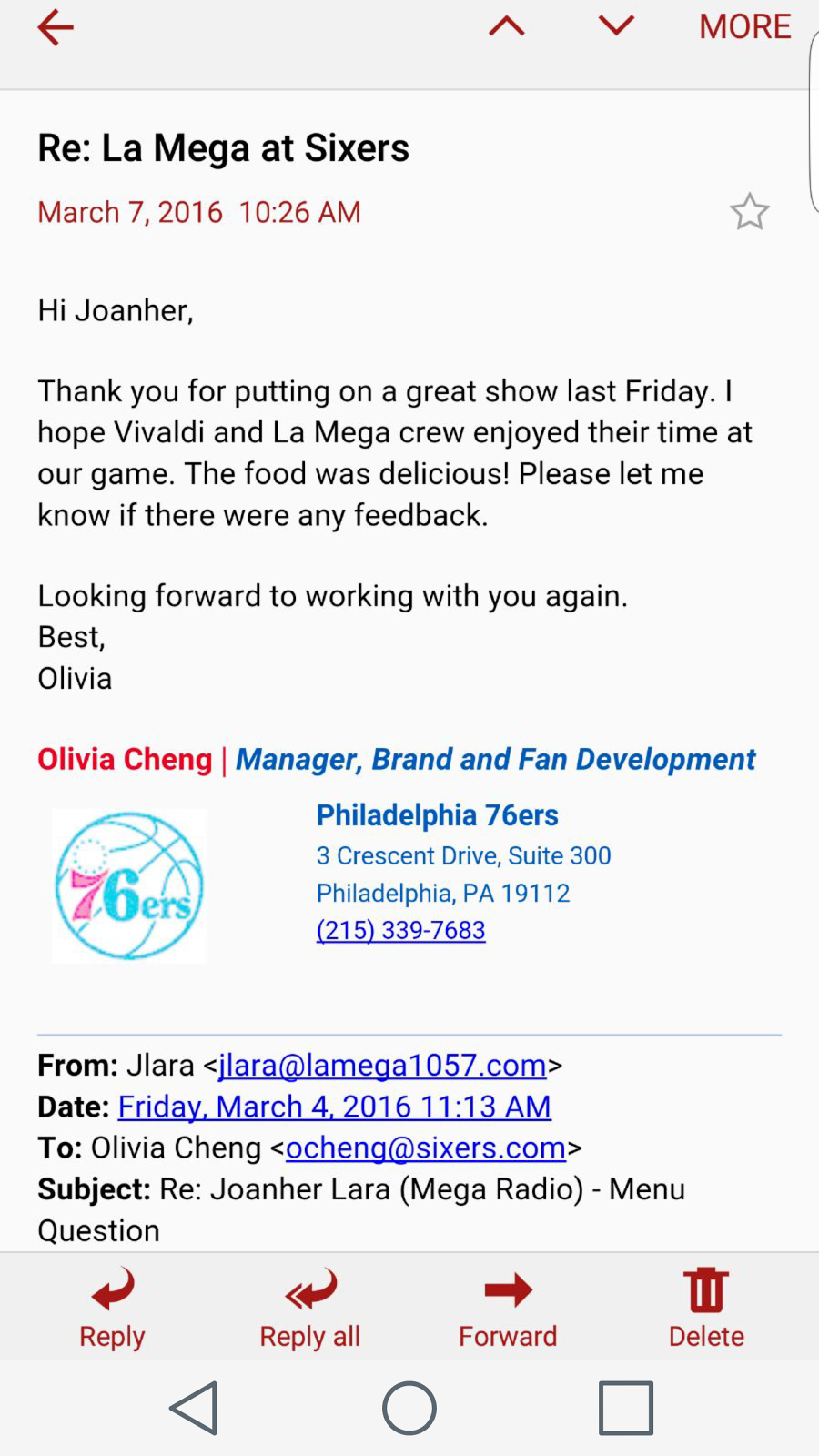Image resolution: width=819 pixels, height=1456 pixels.
Task: Jump to the next email
Action: 616,26
